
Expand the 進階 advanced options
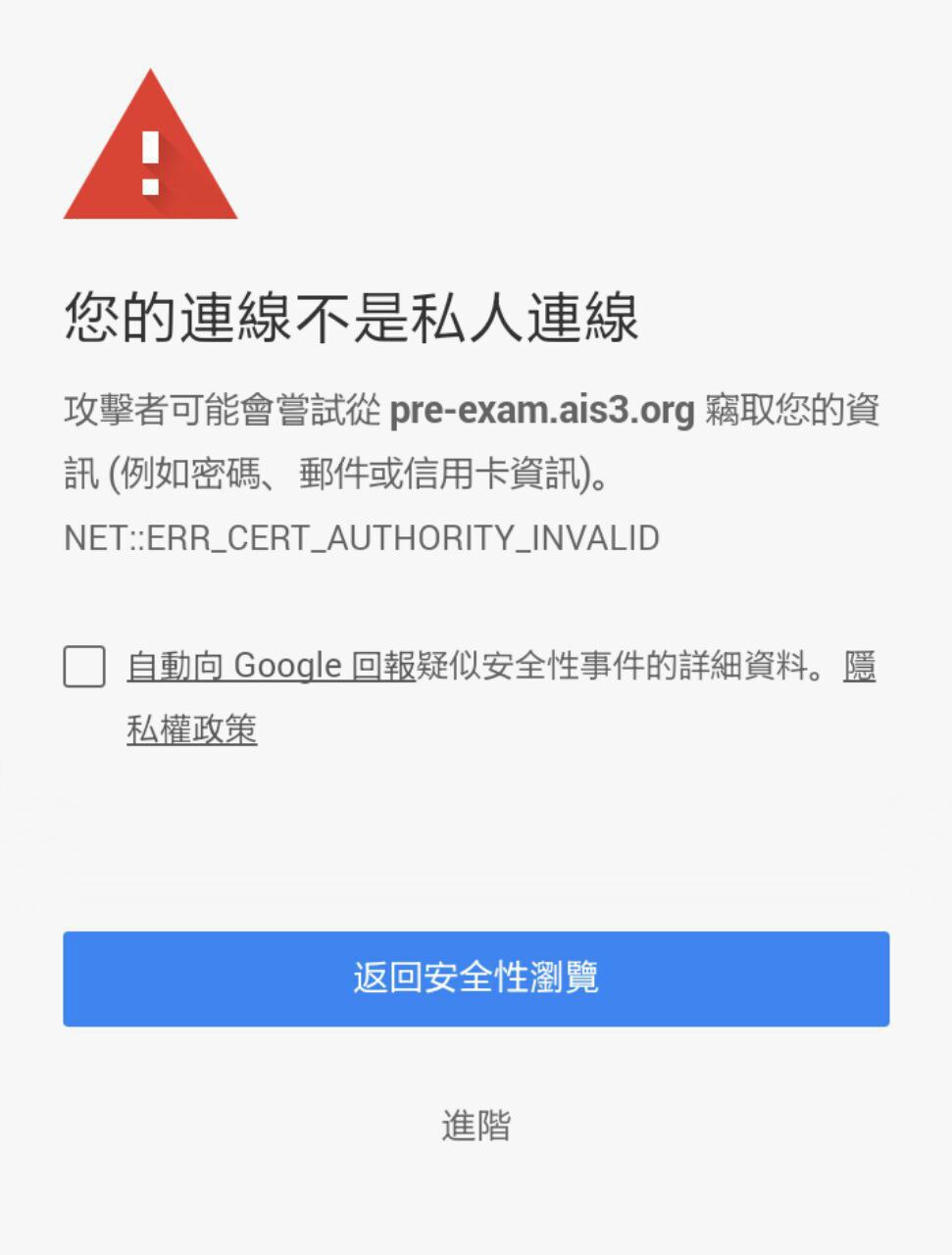click(x=476, y=1125)
